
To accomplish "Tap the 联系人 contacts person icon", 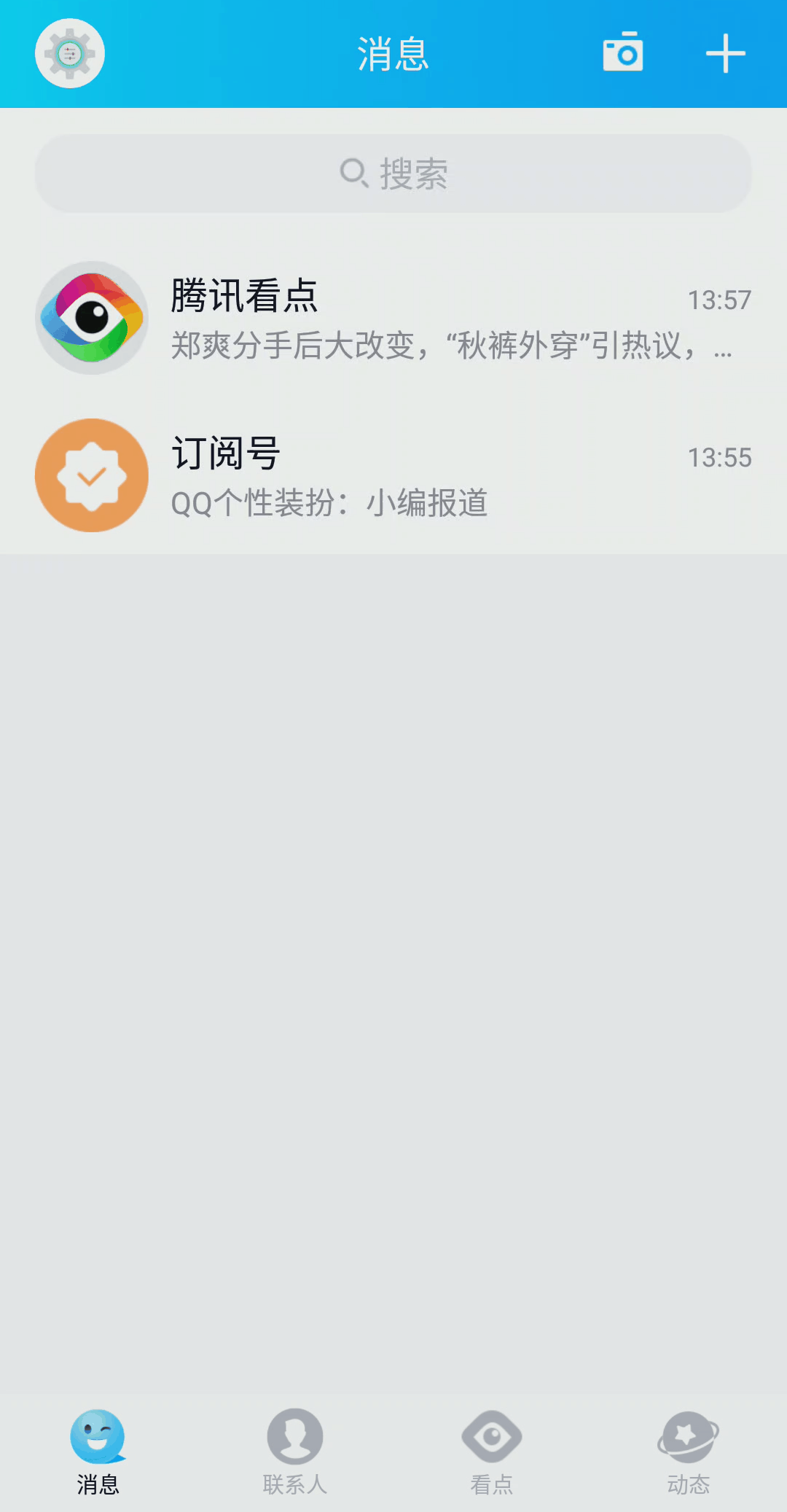I will tap(295, 1434).
